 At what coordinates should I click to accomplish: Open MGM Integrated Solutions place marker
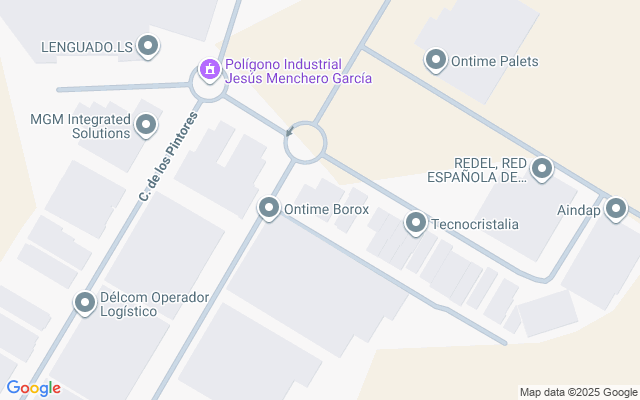[x=146, y=125]
